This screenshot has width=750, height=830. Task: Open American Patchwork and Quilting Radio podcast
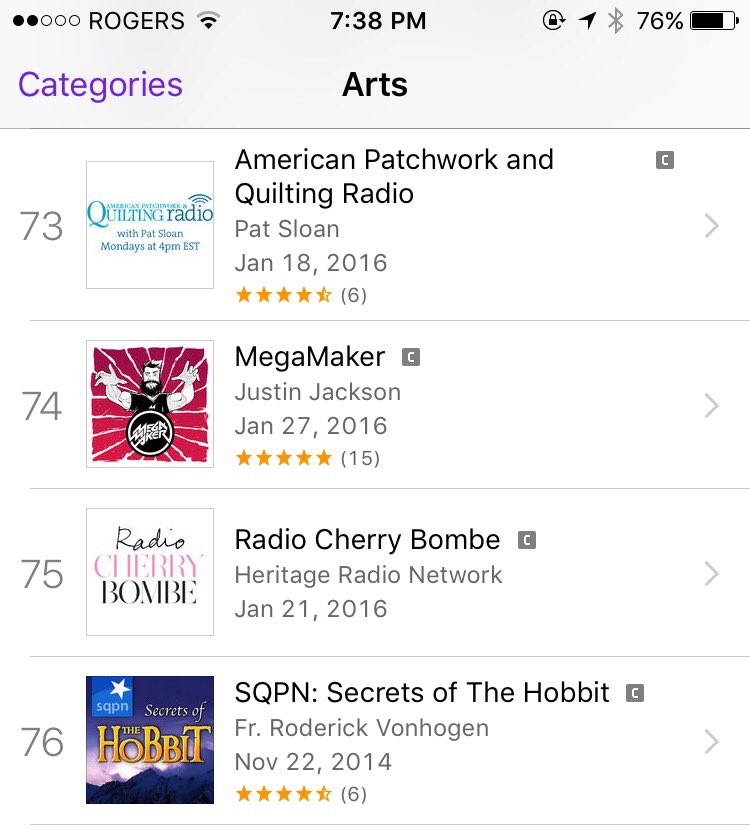(x=394, y=177)
